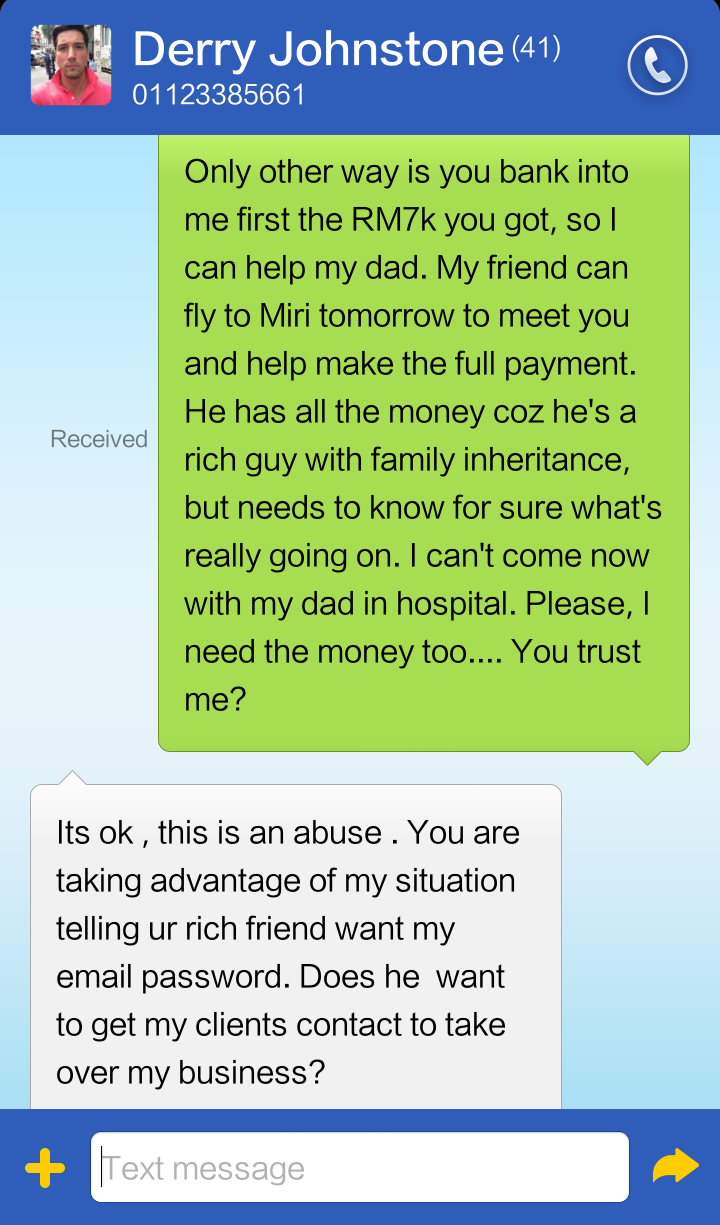The height and width of the screenshot is (1225, 720).
Task: Open Derry Johnstone's contact photo
Action: tap(71, 65)
